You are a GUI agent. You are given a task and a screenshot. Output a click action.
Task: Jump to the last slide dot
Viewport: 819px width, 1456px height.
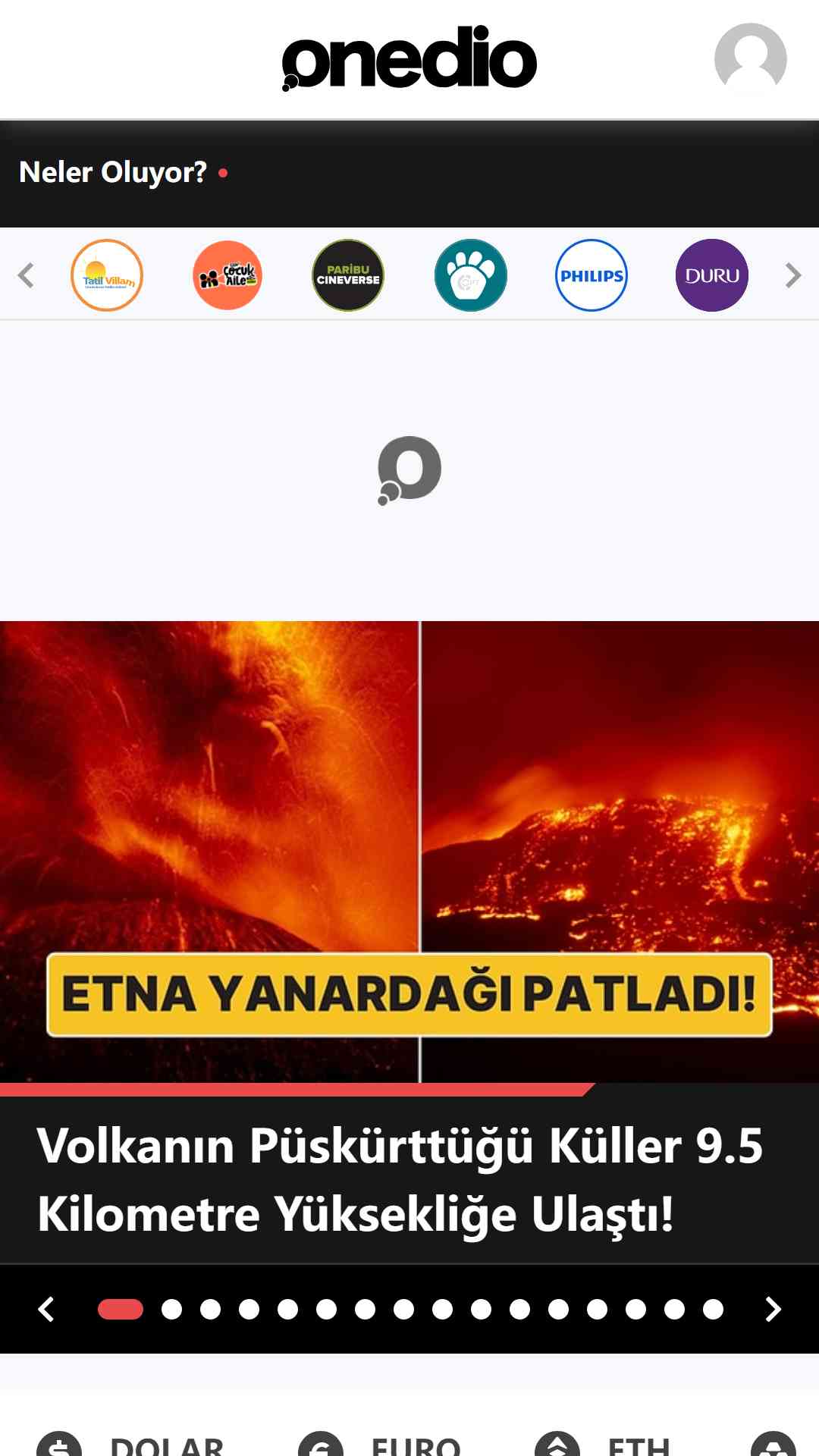coord(713,1309)
